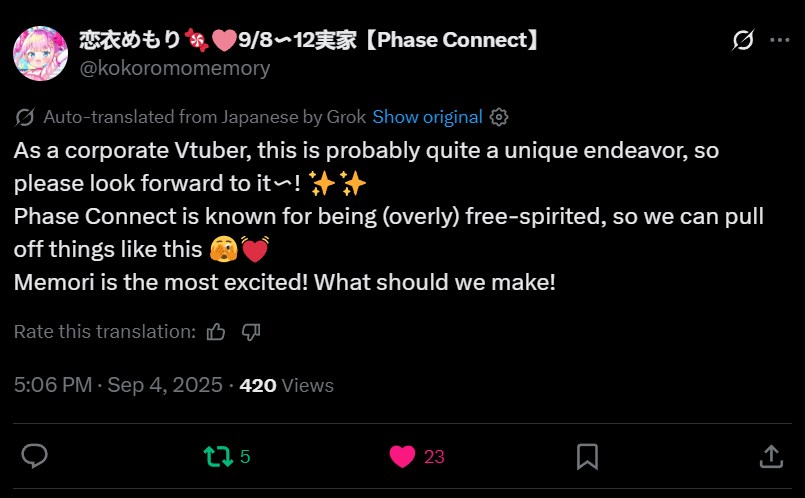Bookmark this post
The height and width of the screenshot is (498, 805).
pyautogui.click(x=587, y=456)
